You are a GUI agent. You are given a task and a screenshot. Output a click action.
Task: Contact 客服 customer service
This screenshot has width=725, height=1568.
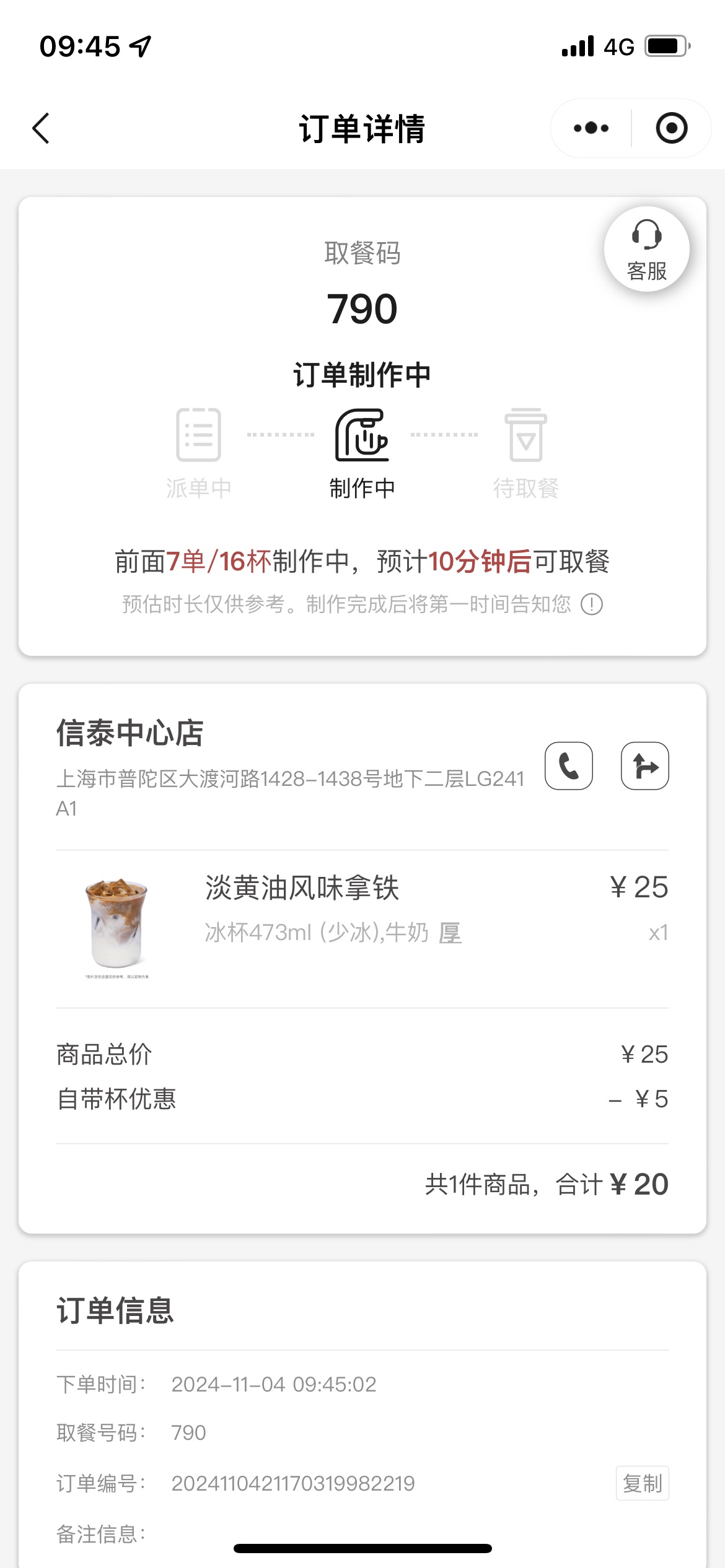tap(647, 250)
